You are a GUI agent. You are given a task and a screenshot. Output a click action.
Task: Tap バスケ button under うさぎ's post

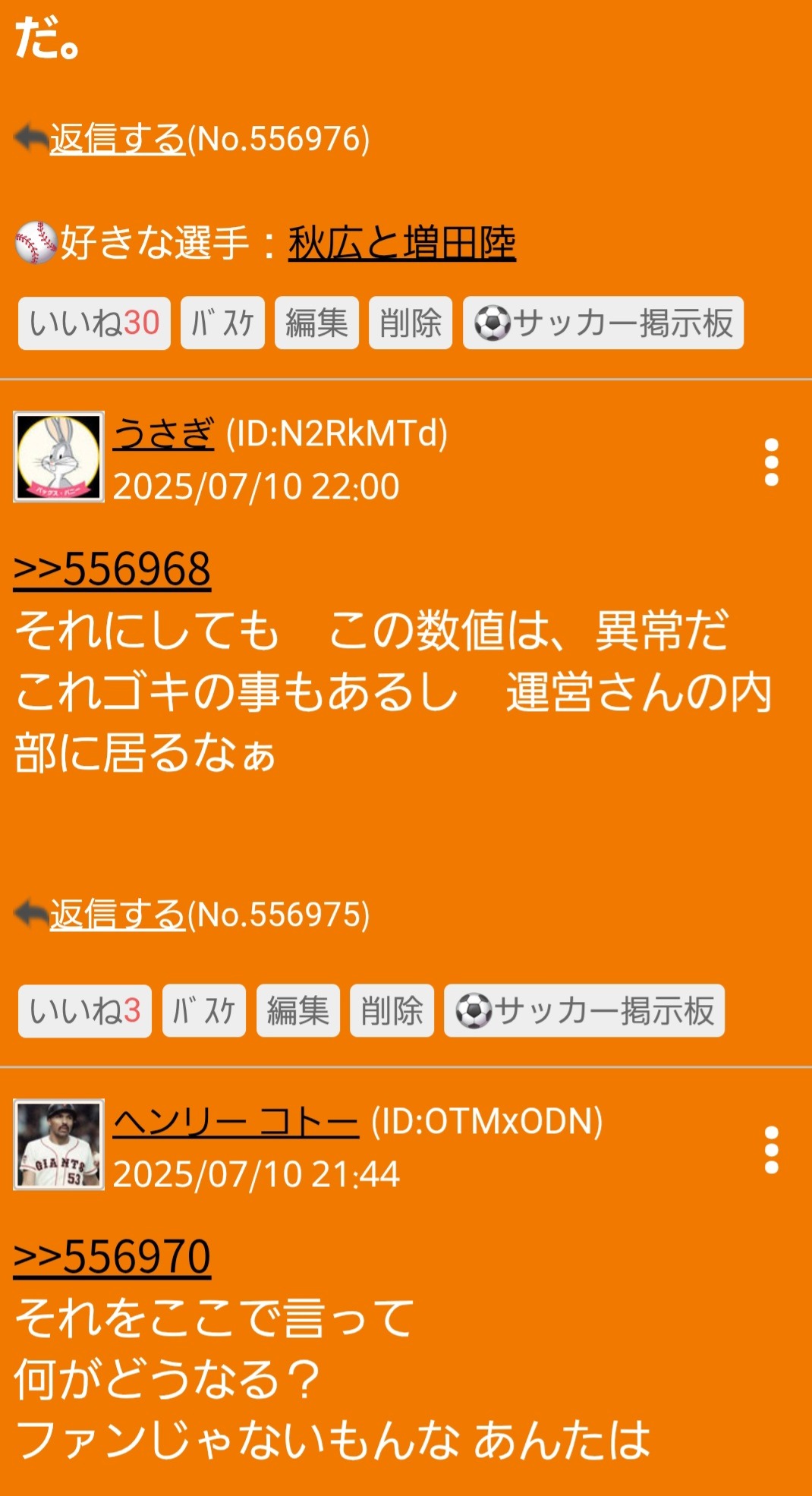pos(204,1011)
